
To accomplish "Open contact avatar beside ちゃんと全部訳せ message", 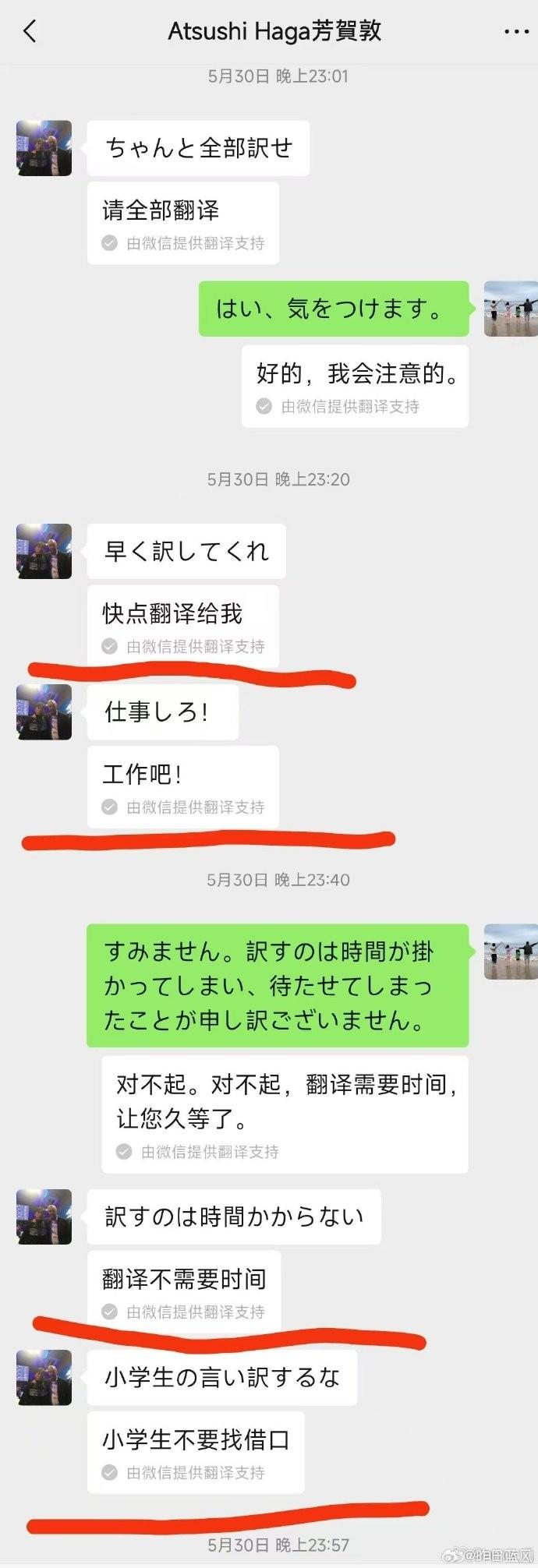I will pos(44,148).
